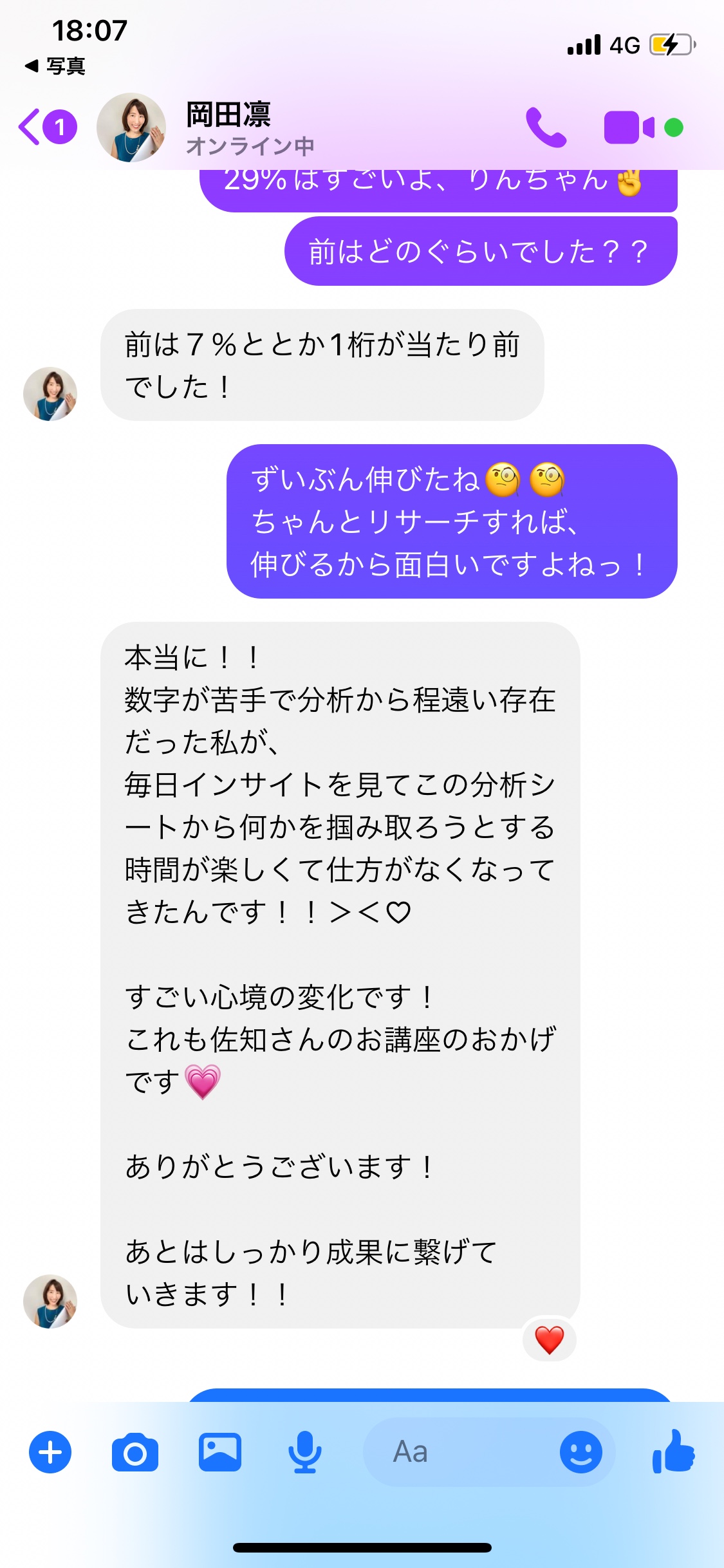Tap the battery indicator in status bar
The height and width of the screenshot is (1568, 724).
[x=669, y=44]
